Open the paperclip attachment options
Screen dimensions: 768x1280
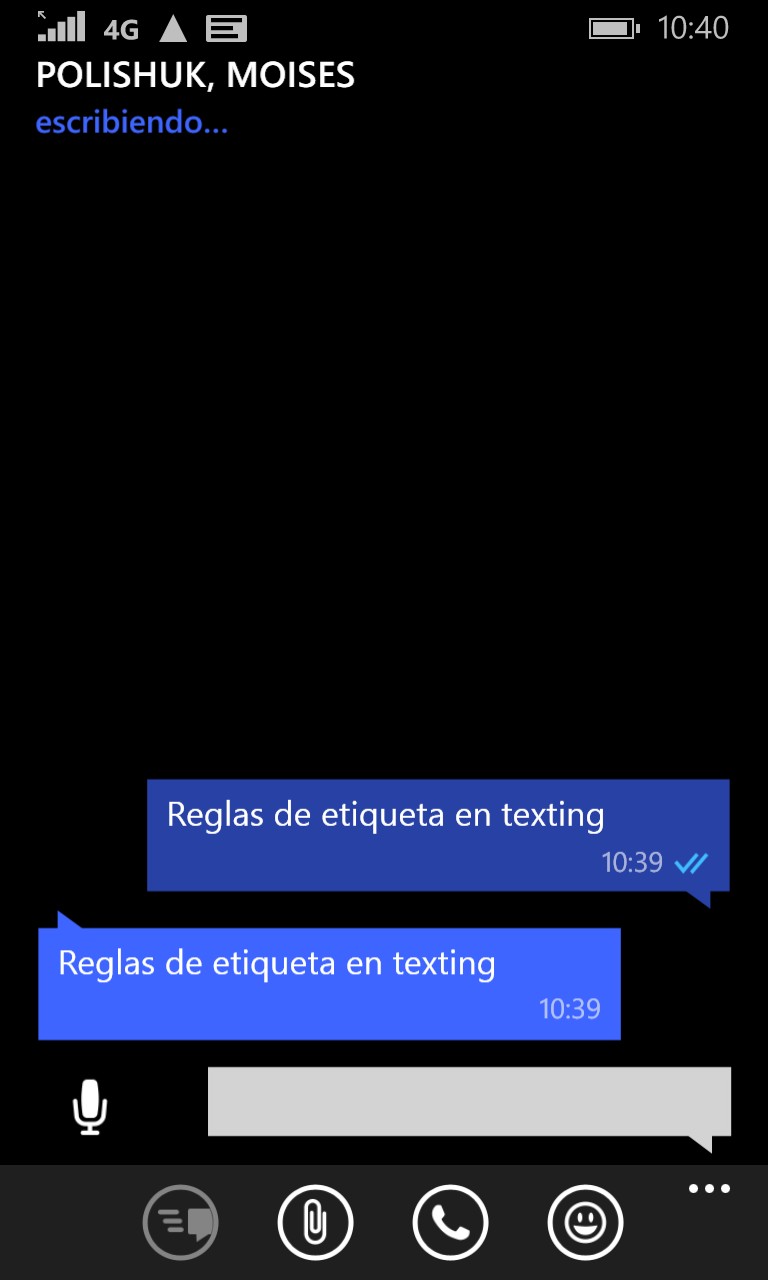click(x=315, y=1222)
